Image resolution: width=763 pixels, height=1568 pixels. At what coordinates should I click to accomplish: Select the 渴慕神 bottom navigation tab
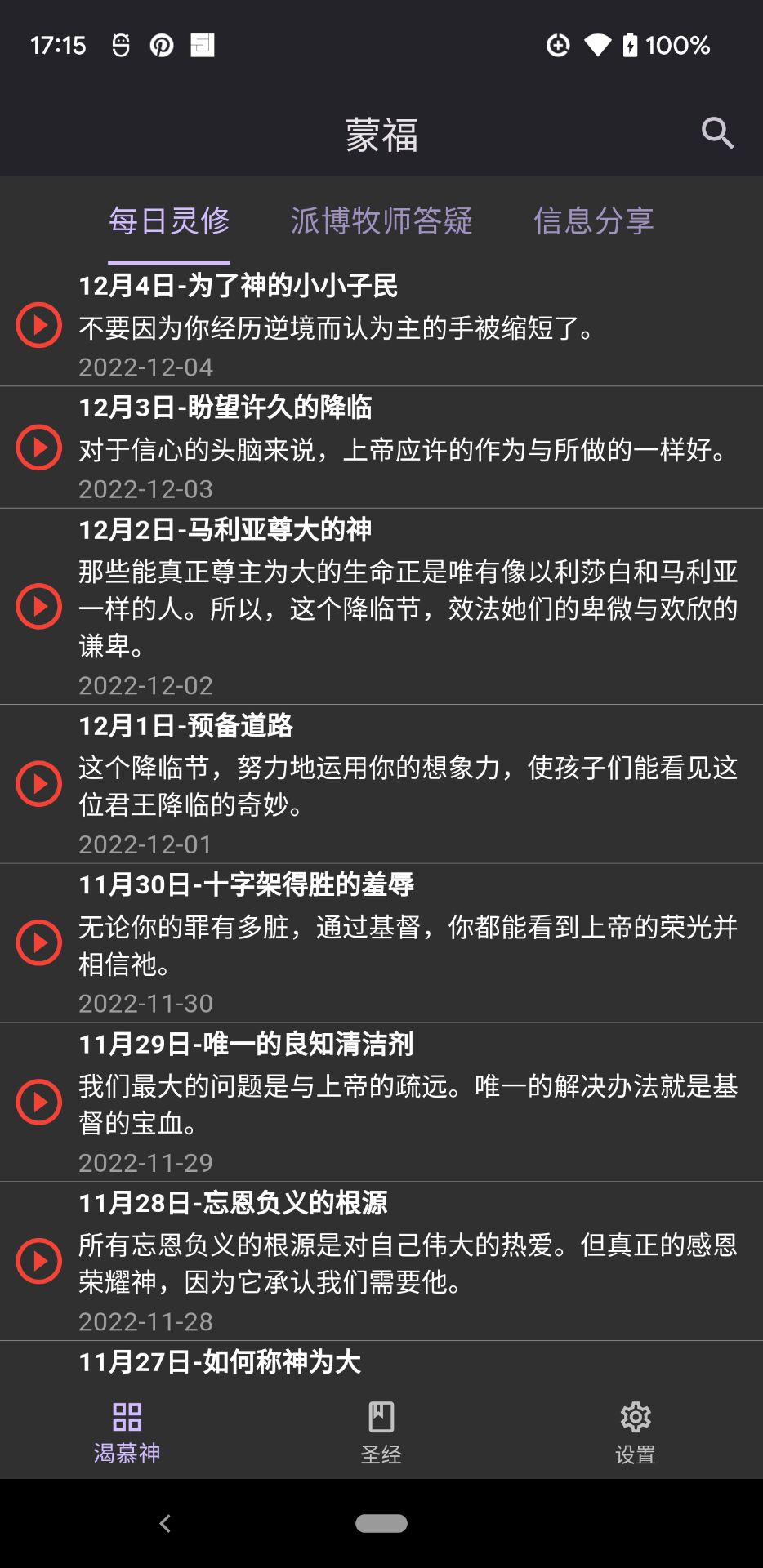(127, 1433)
